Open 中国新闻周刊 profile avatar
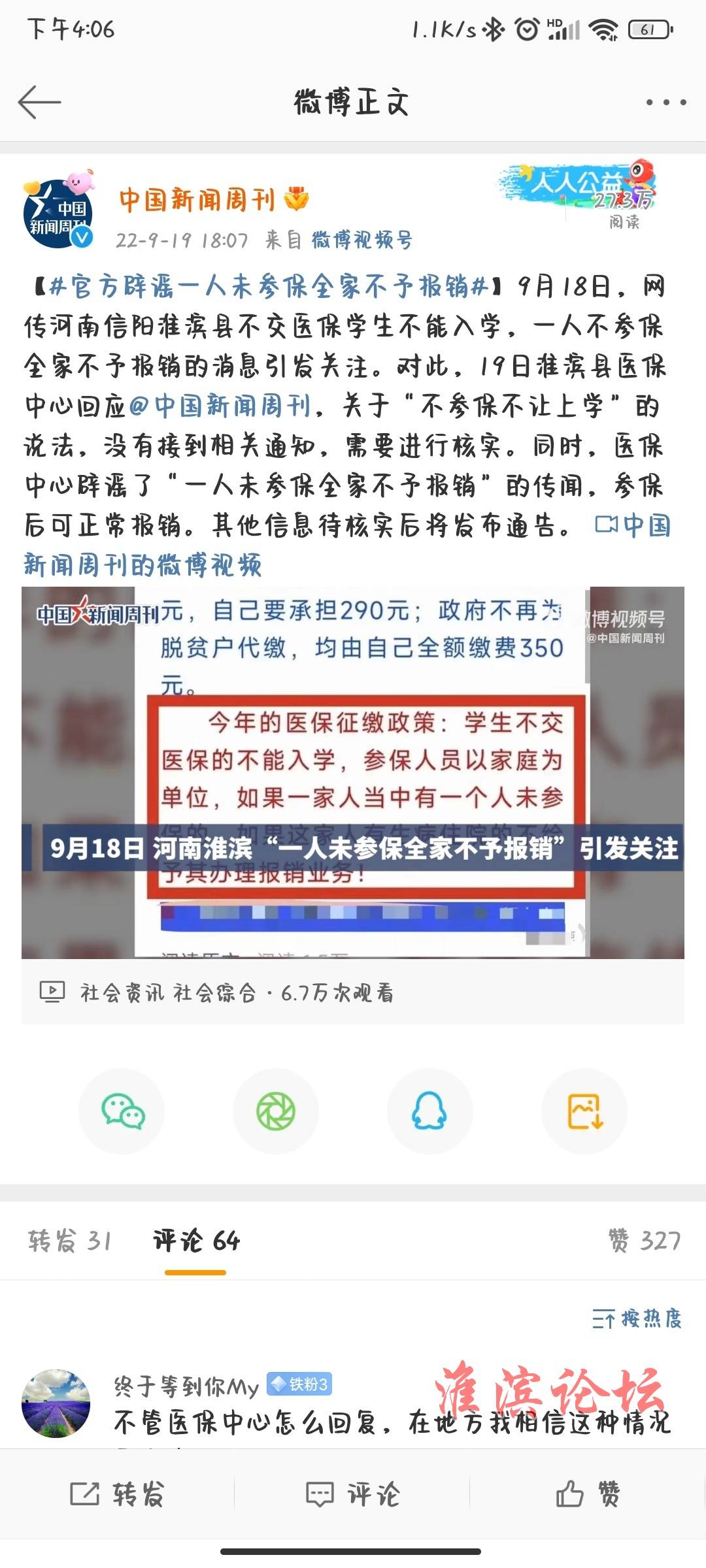 pyautogui.click(x=58, y=214)
